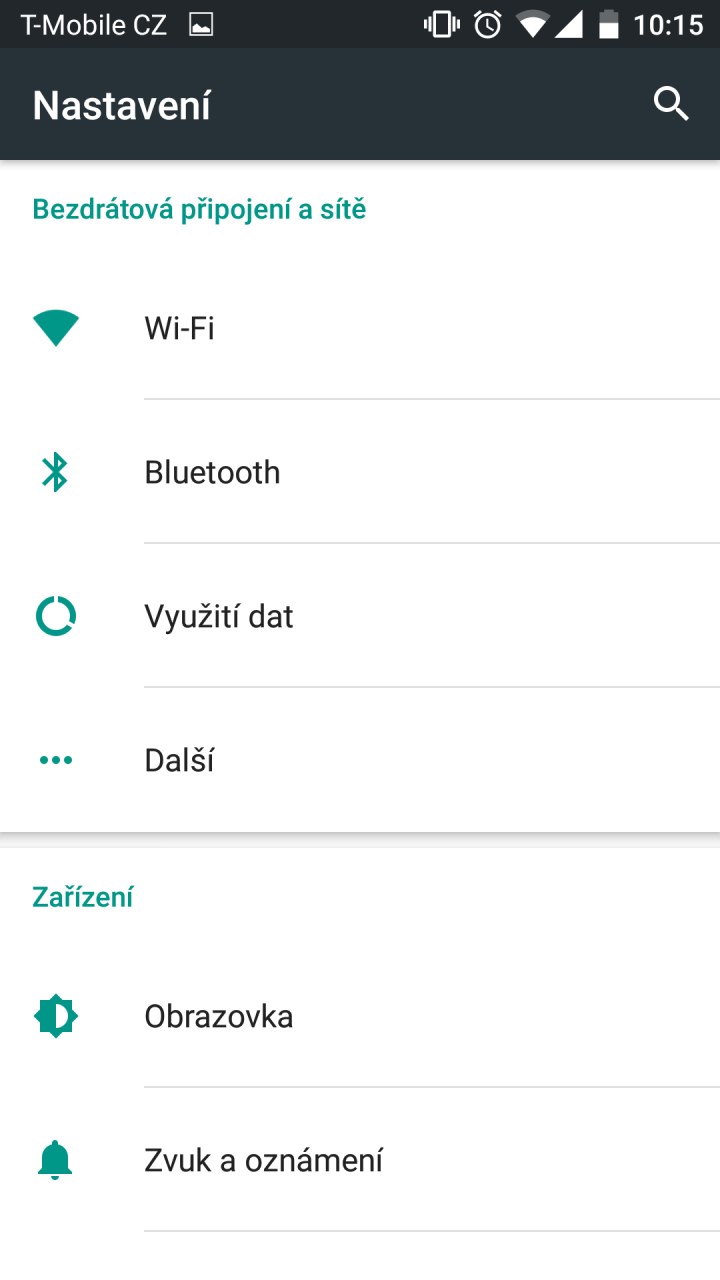This screenshot has width=720, height=1280.
Task: Open Využití dat settings
Action: point(360,616)
